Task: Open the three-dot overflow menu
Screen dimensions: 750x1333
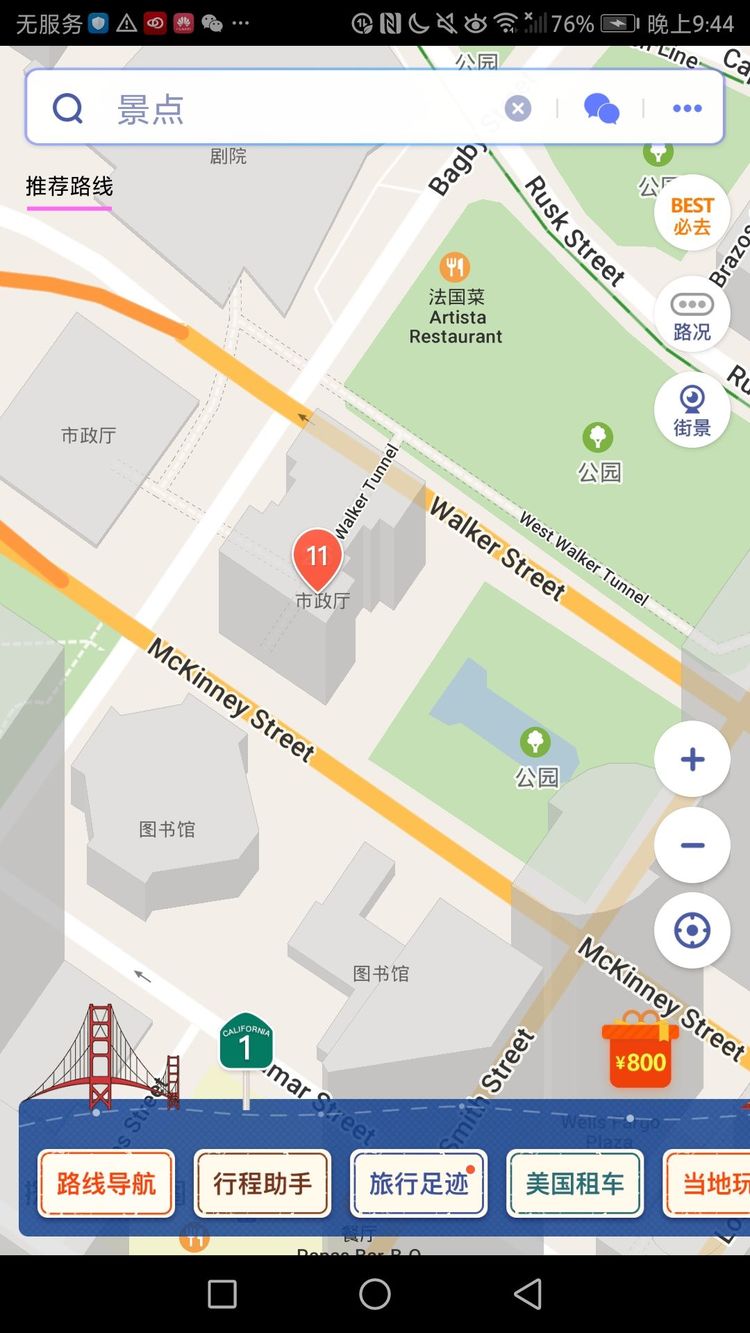Action: pyautogui.click(x=687, y=108)
